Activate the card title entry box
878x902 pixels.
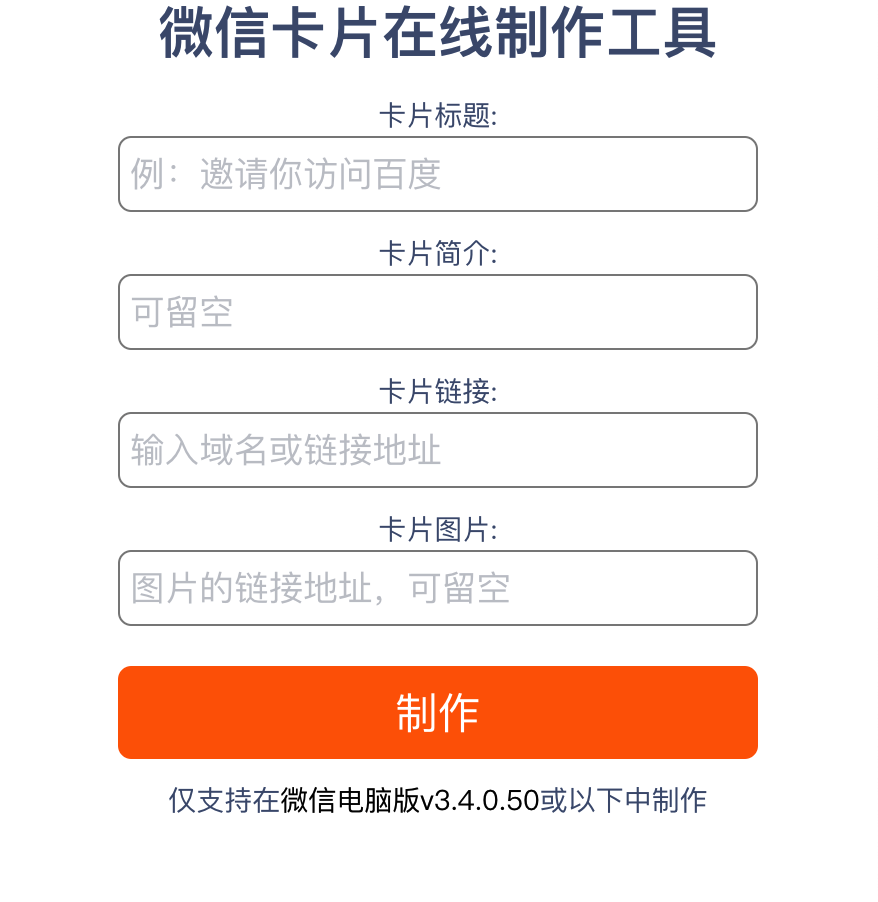[x=438, y=174]
